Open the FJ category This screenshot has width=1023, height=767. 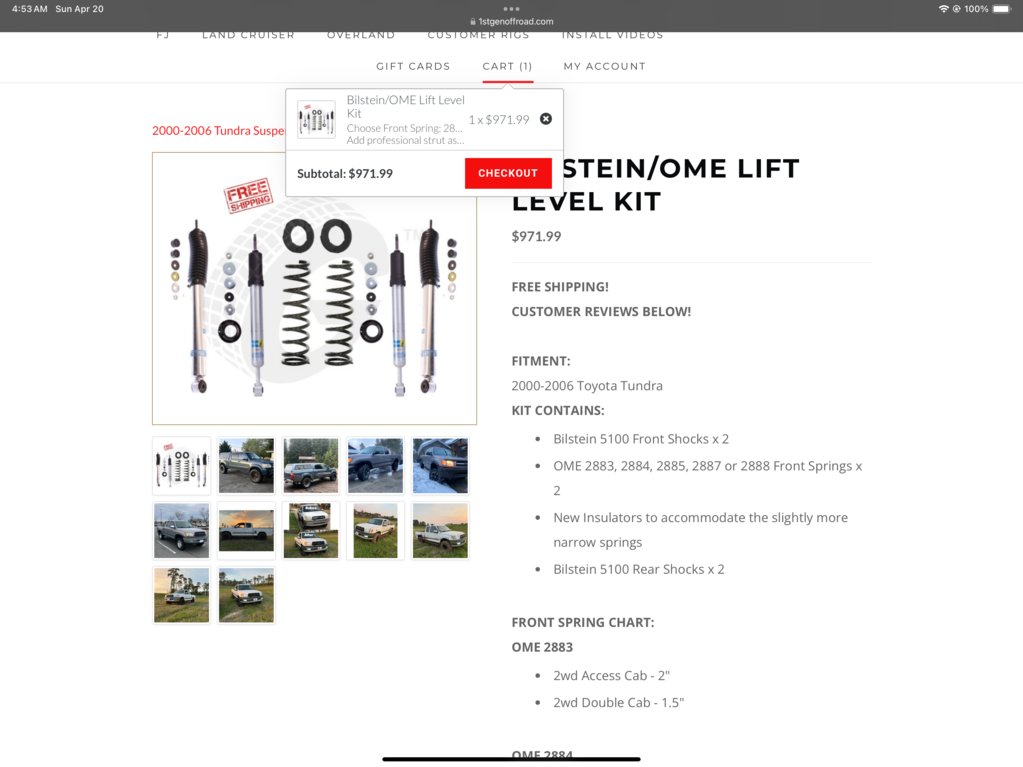[163, 35]
